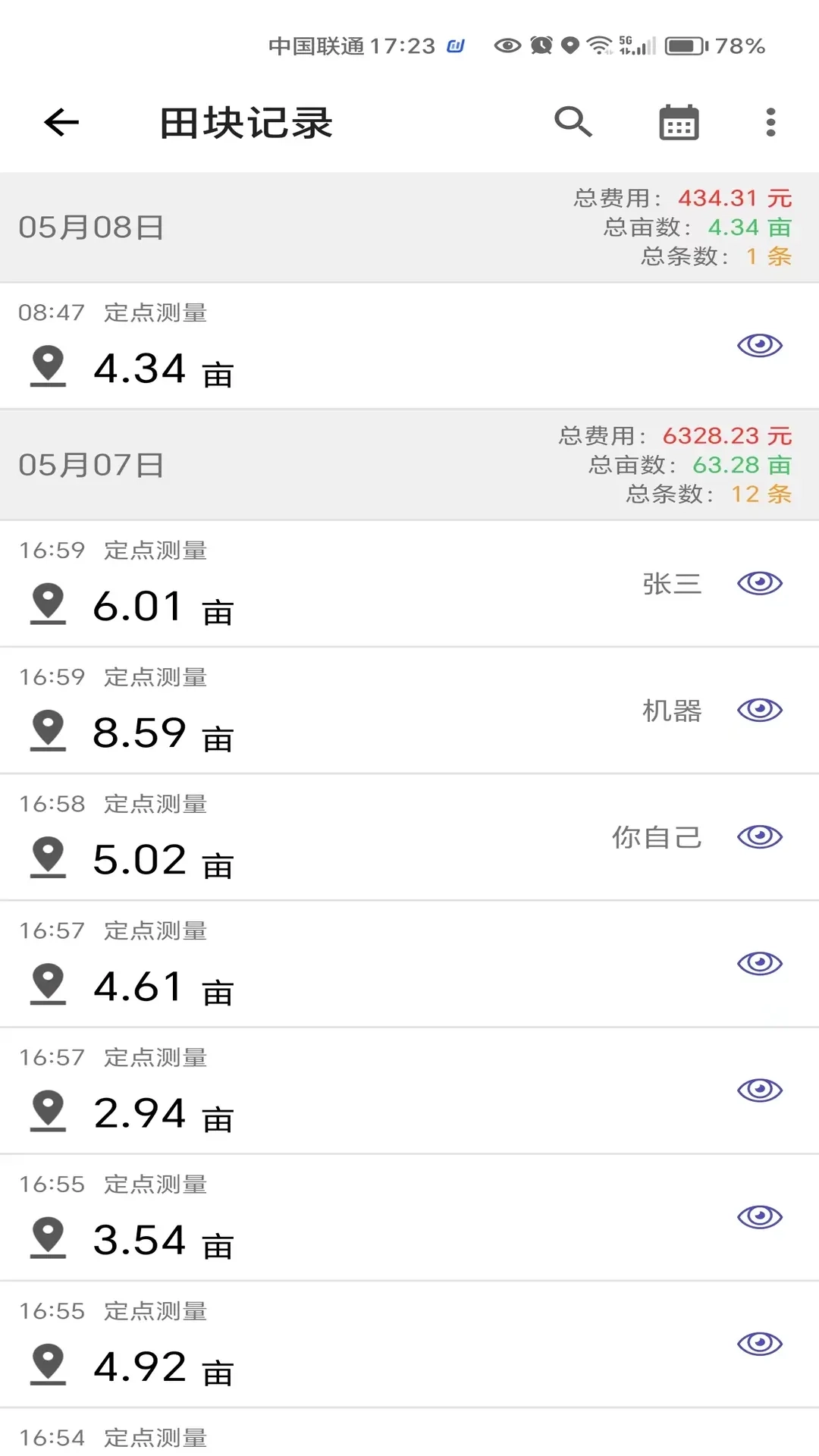819x1456 pixels.
Task: Tap the location pin on the 4.61 亩 record
Action: [49, 986]
